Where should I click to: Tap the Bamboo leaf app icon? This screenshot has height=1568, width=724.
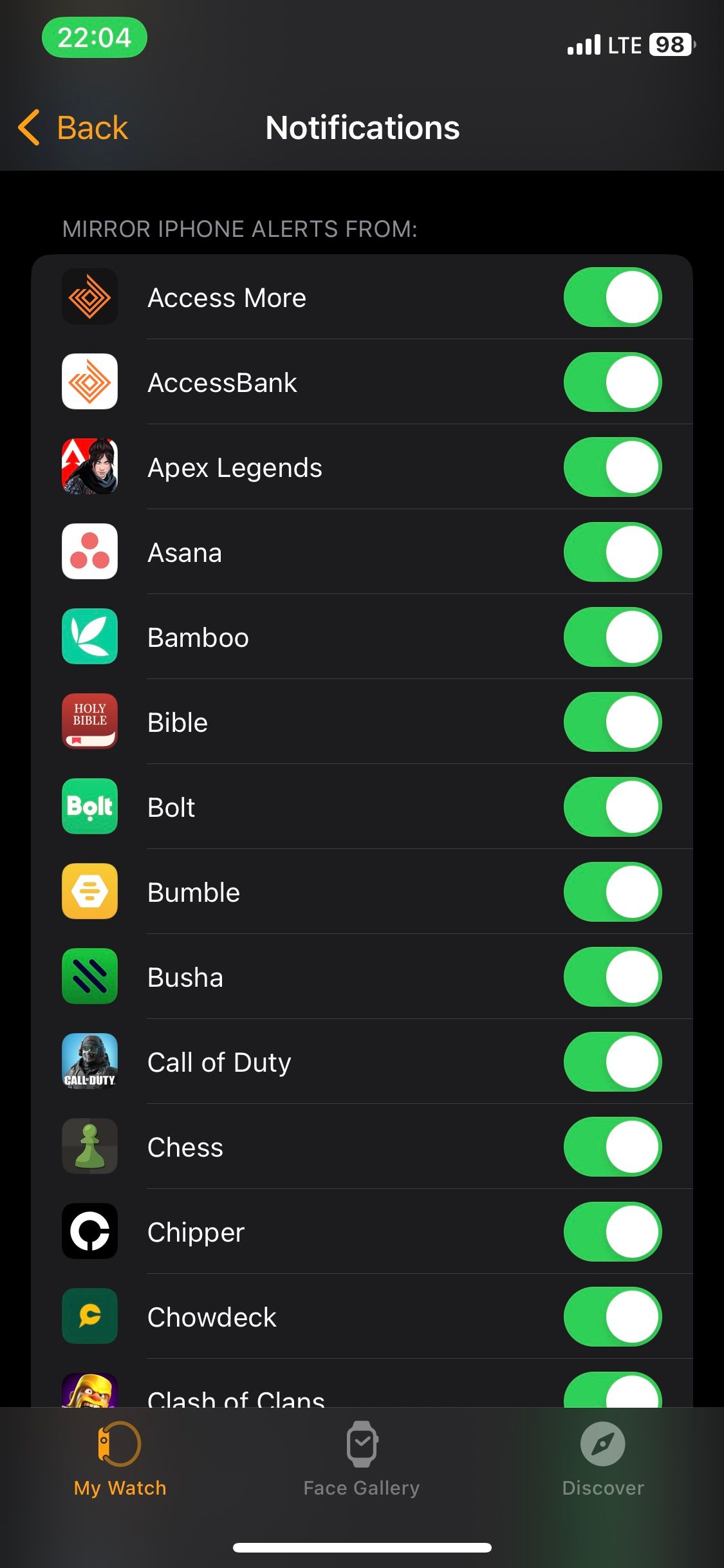coord(89,637)
